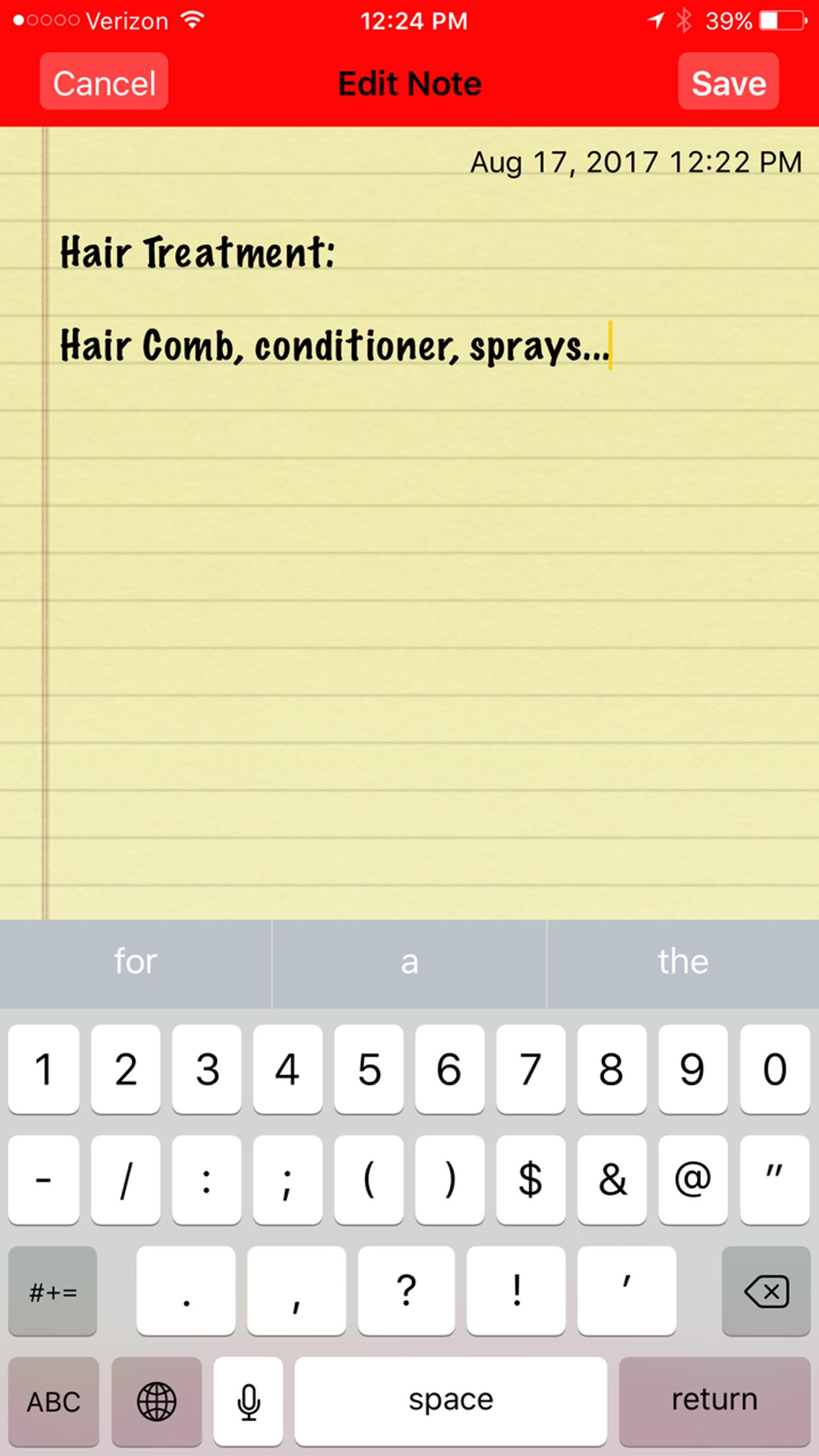Cancel editing the note
Viewport: 819px width, 1456px height.
(x=104, y=82)
